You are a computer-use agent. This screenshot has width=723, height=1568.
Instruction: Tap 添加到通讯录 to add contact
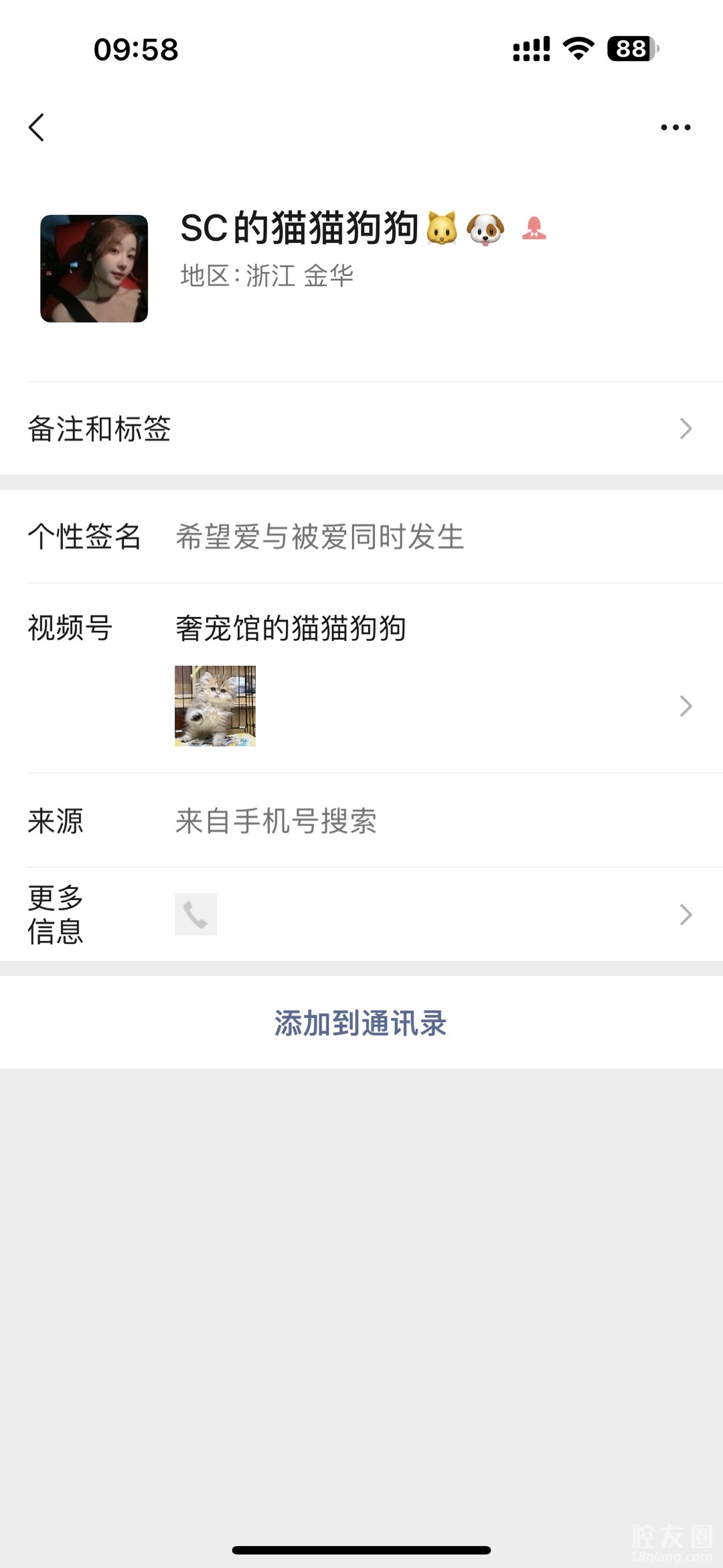click(361, 1023)
